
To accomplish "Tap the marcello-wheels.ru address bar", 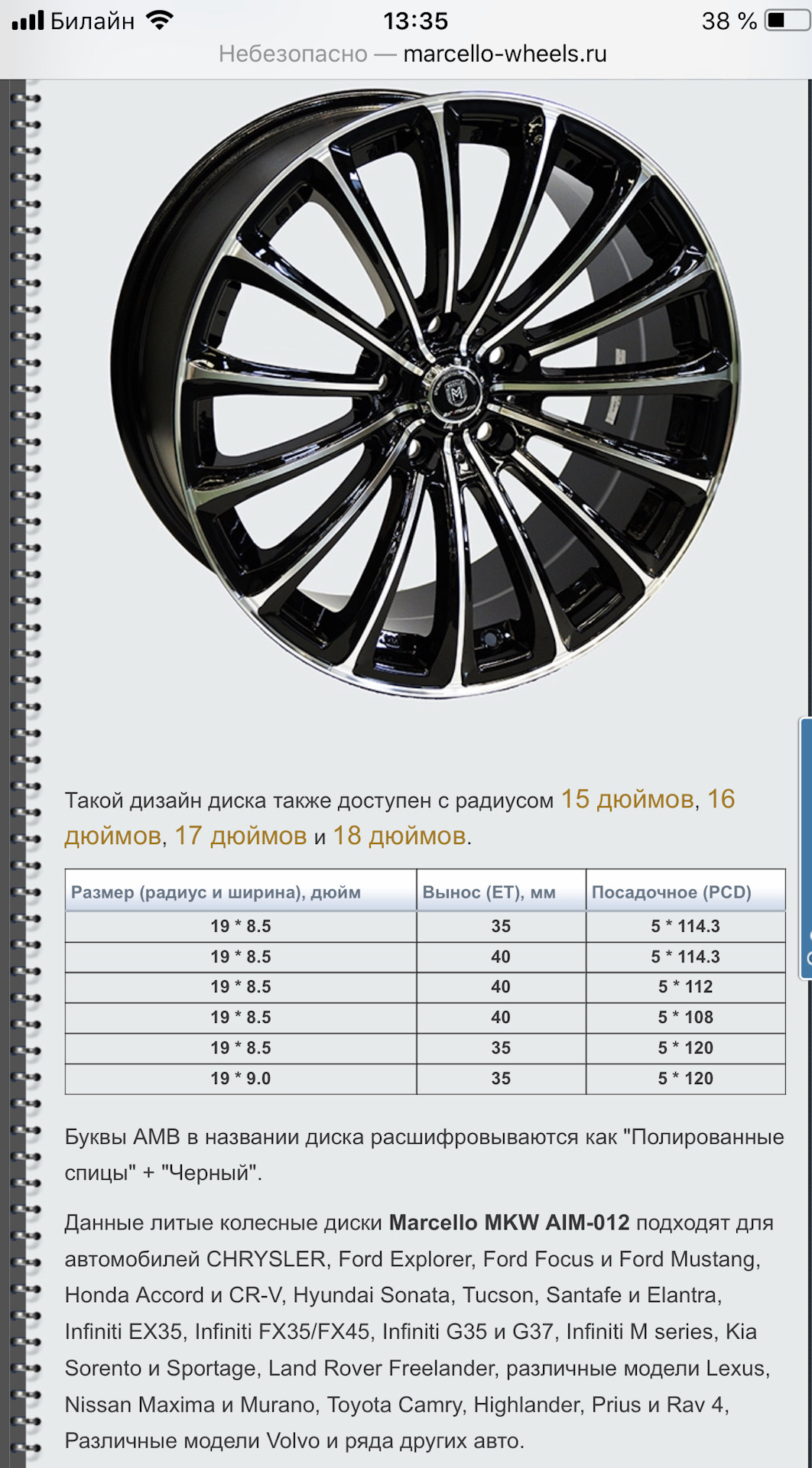I will pos(413,54).
